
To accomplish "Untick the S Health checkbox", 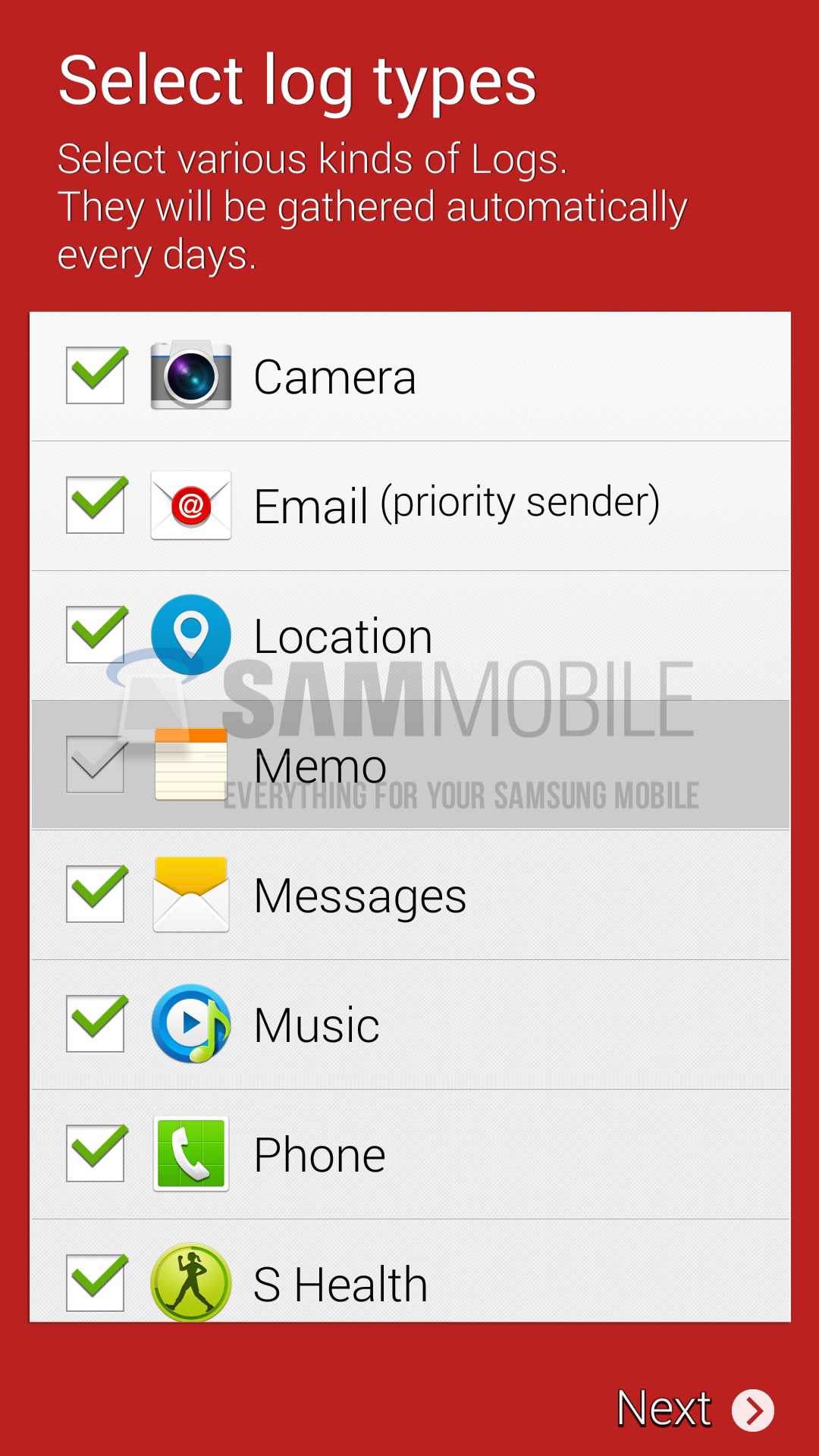I will 96,1283.
